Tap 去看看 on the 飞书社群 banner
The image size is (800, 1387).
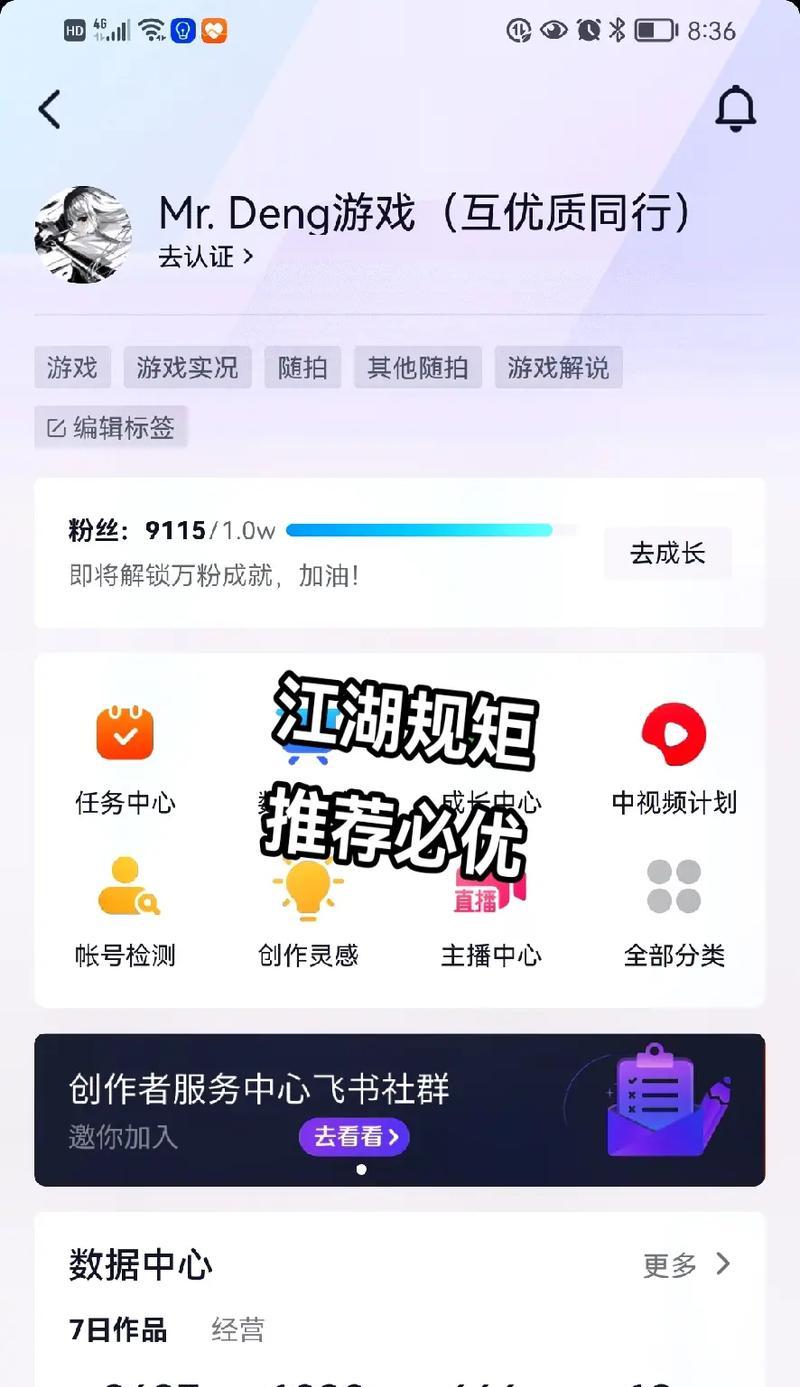coord(354,1137)
